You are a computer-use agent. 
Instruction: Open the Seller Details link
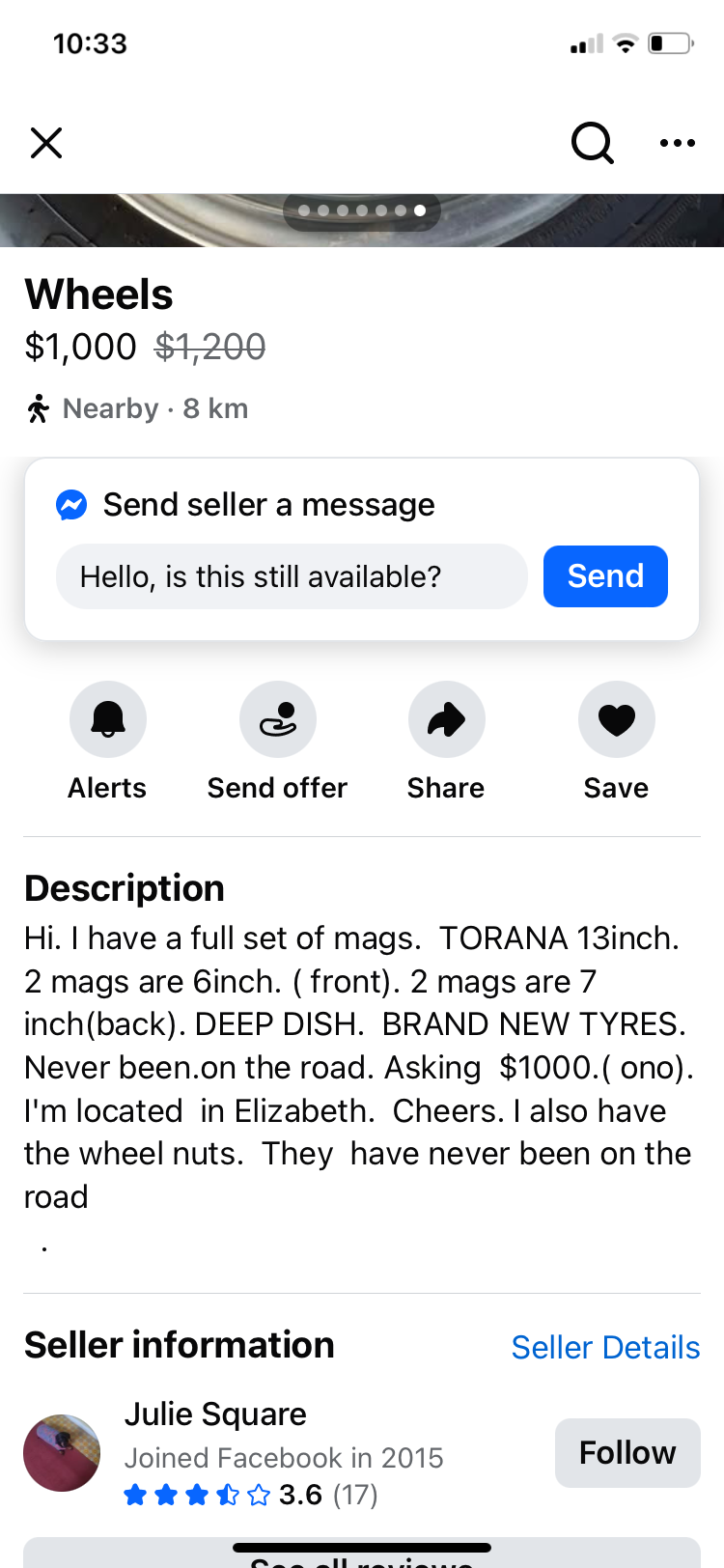coord(605,1347)
